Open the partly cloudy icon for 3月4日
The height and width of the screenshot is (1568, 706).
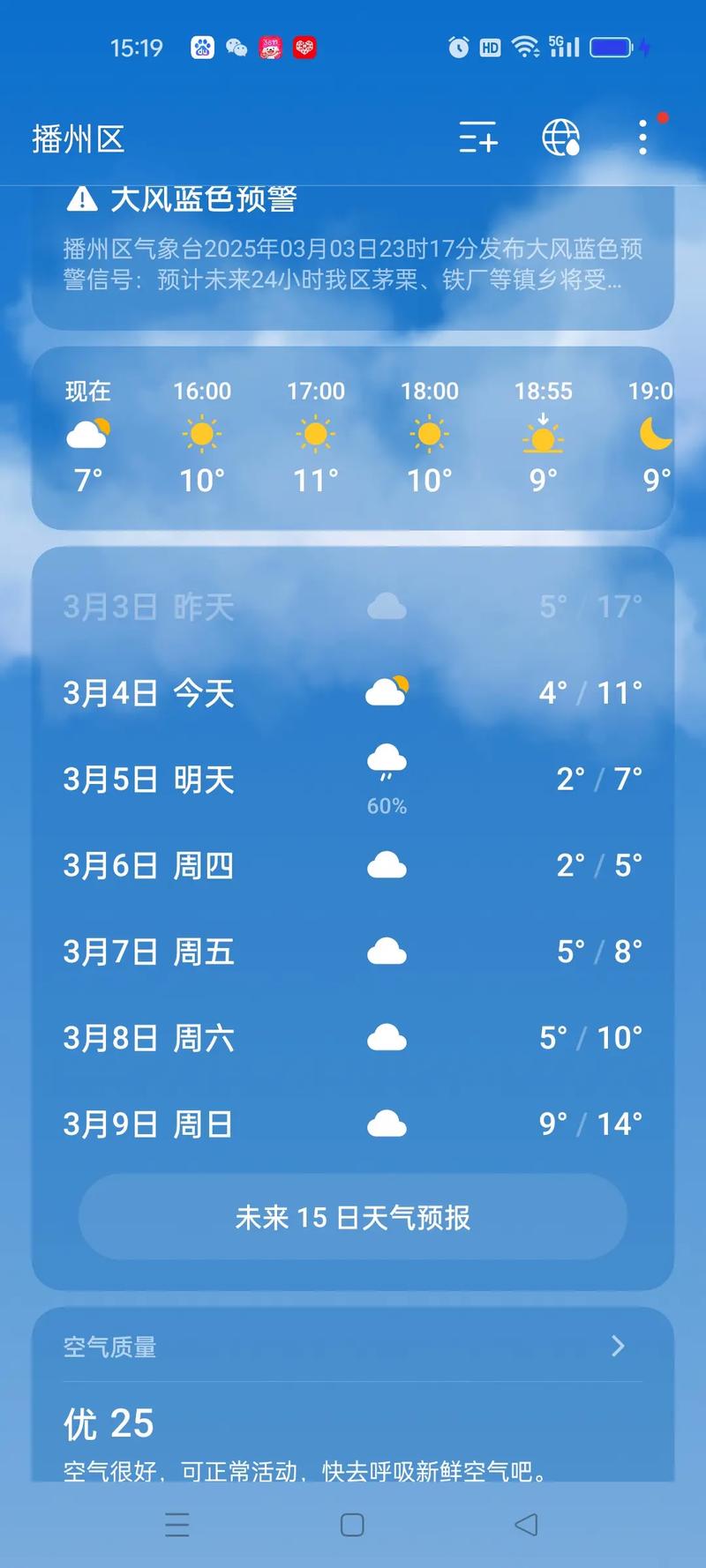tap(386, 692)
